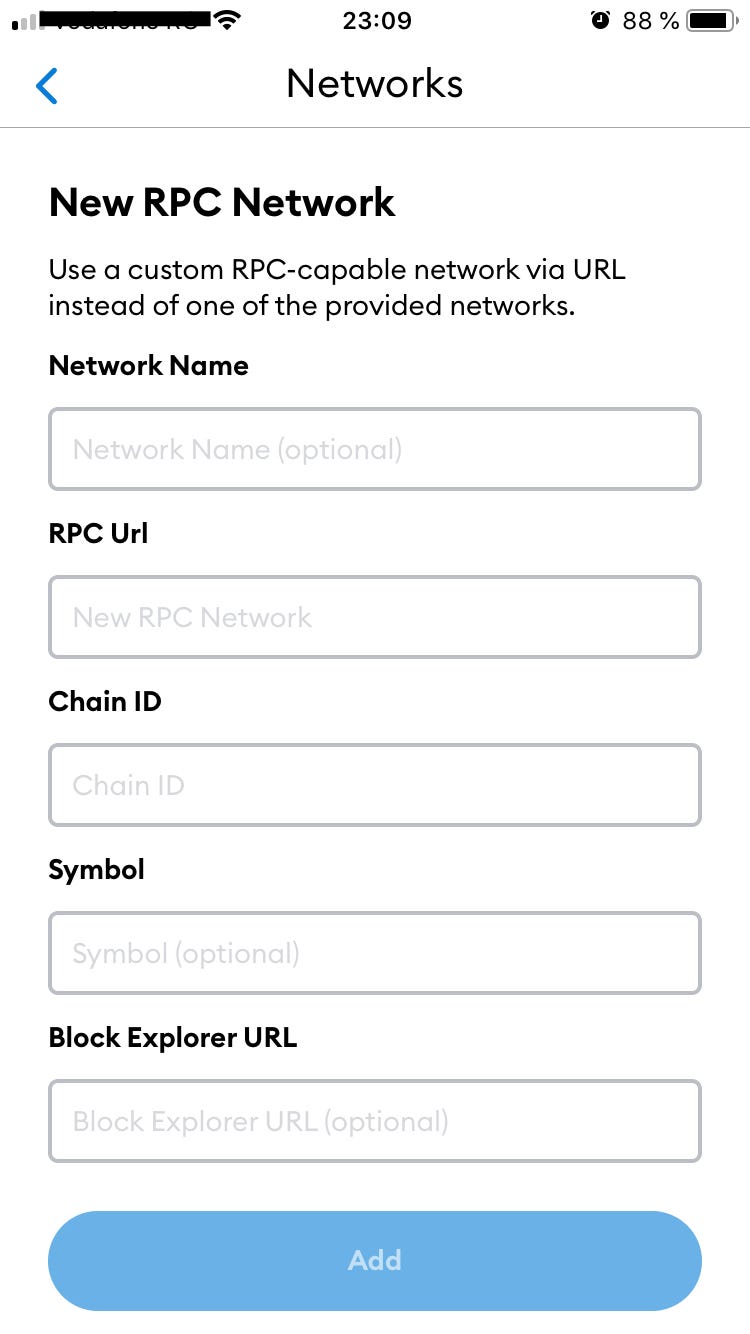Tap the Network Name label
Image resolution: width=750 pixels, height=1334 pixels.
click(148, 366)
